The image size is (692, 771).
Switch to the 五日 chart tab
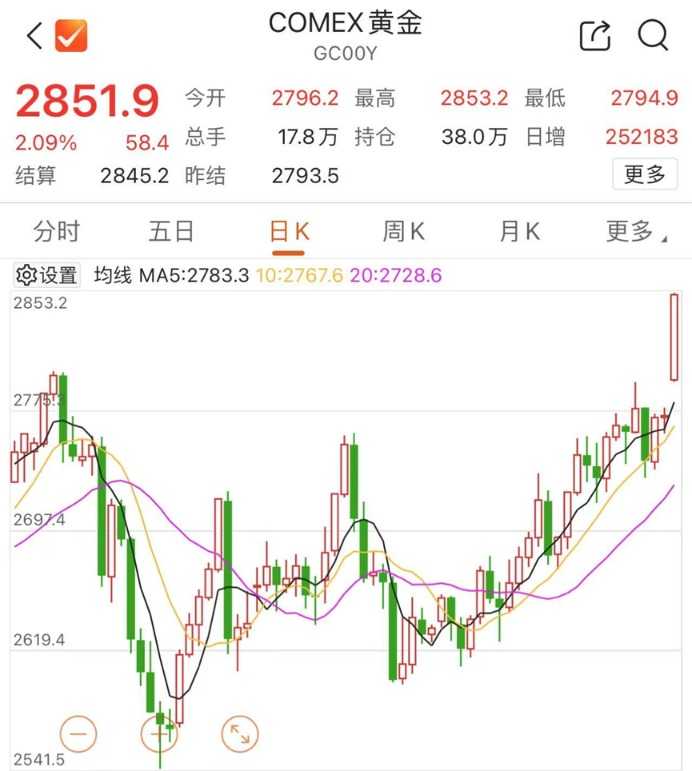(x=171, y=232)
